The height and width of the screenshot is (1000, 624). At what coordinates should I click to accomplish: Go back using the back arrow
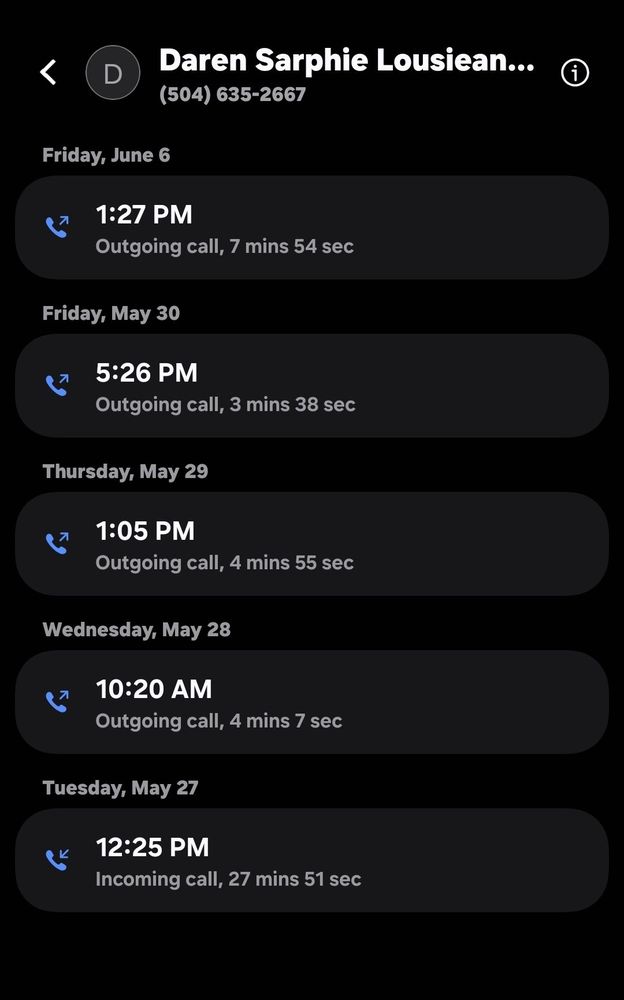click(48, 72)
